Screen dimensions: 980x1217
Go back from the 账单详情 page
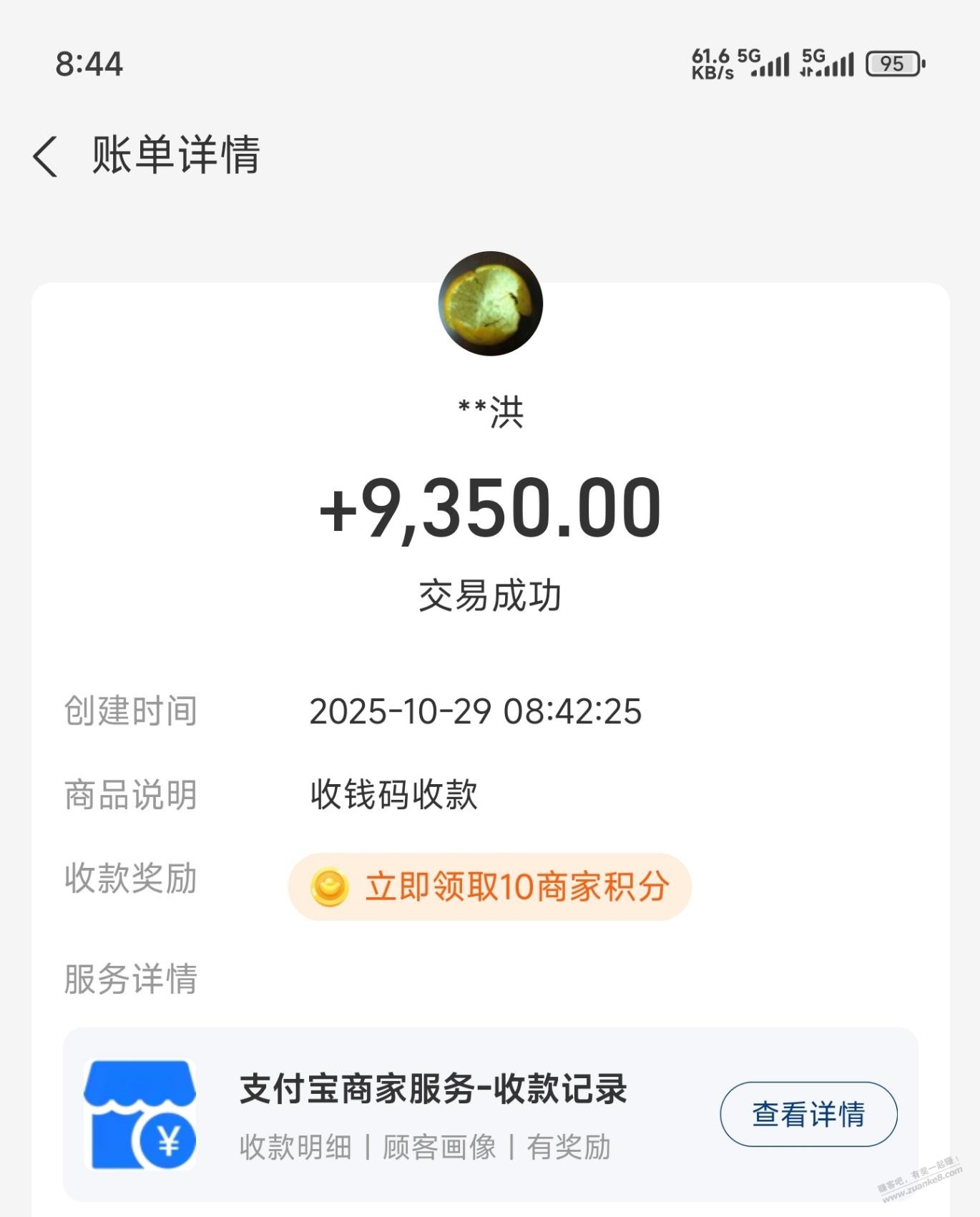click(45, 156)
